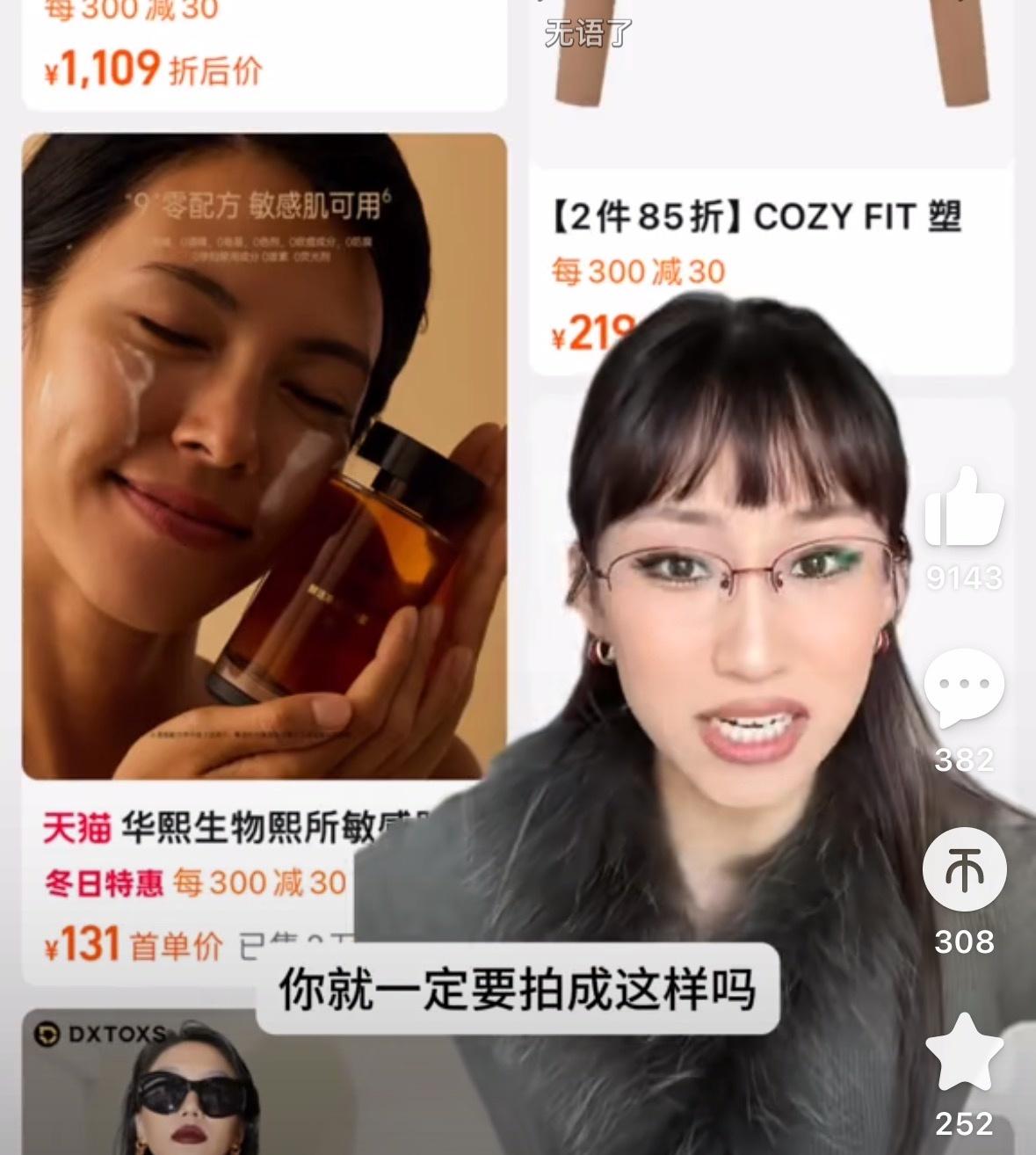Give a coin to this video

[964, 869]
